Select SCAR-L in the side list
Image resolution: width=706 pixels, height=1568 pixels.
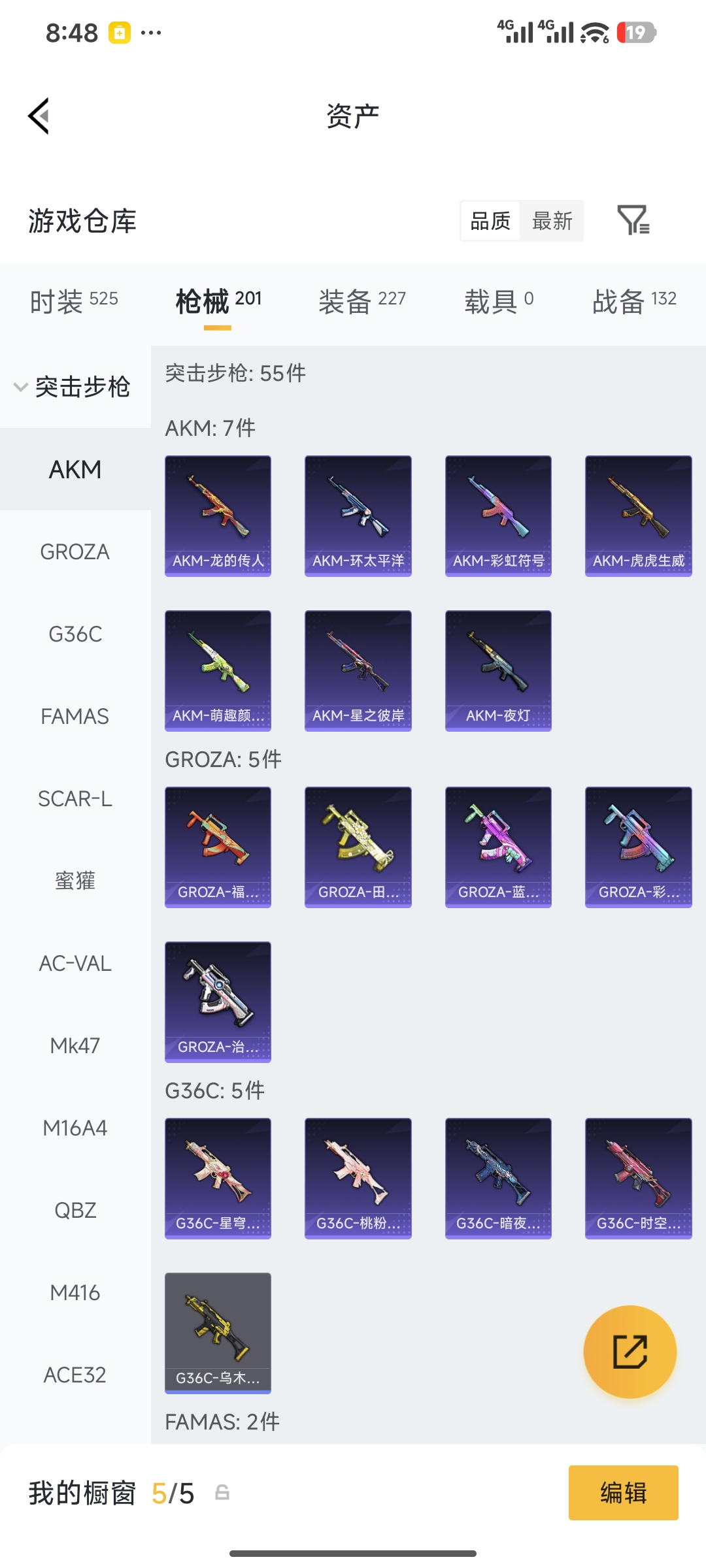(75, 799)
